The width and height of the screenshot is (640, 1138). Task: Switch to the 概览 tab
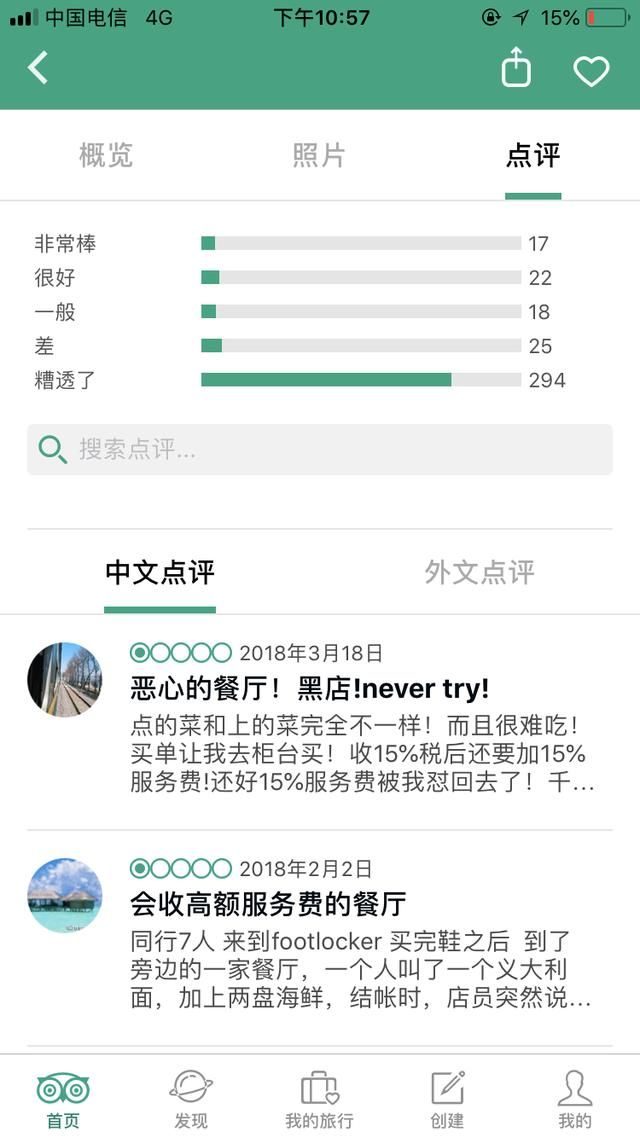point(106,155)
